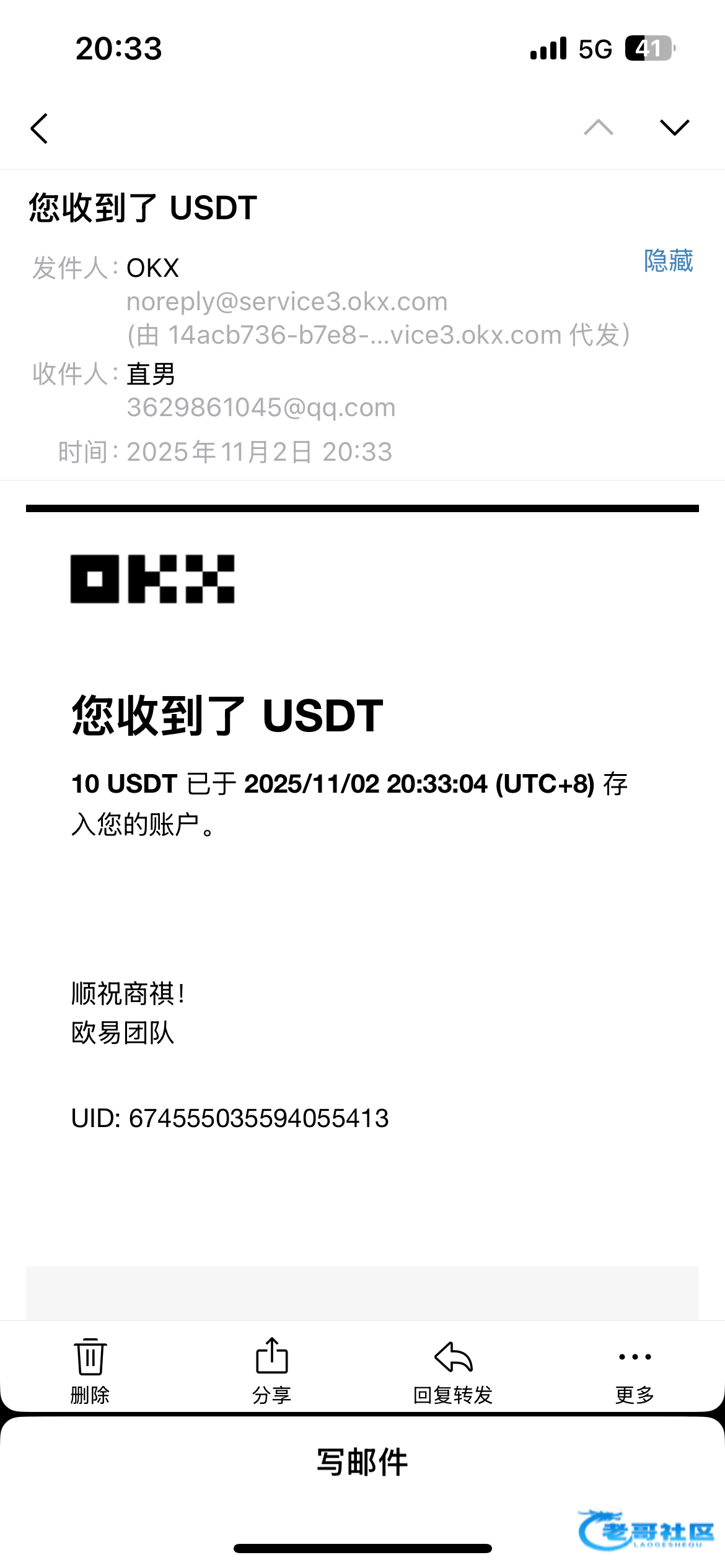Open recipient address 3629861045@qq.com

click(261, 407)
